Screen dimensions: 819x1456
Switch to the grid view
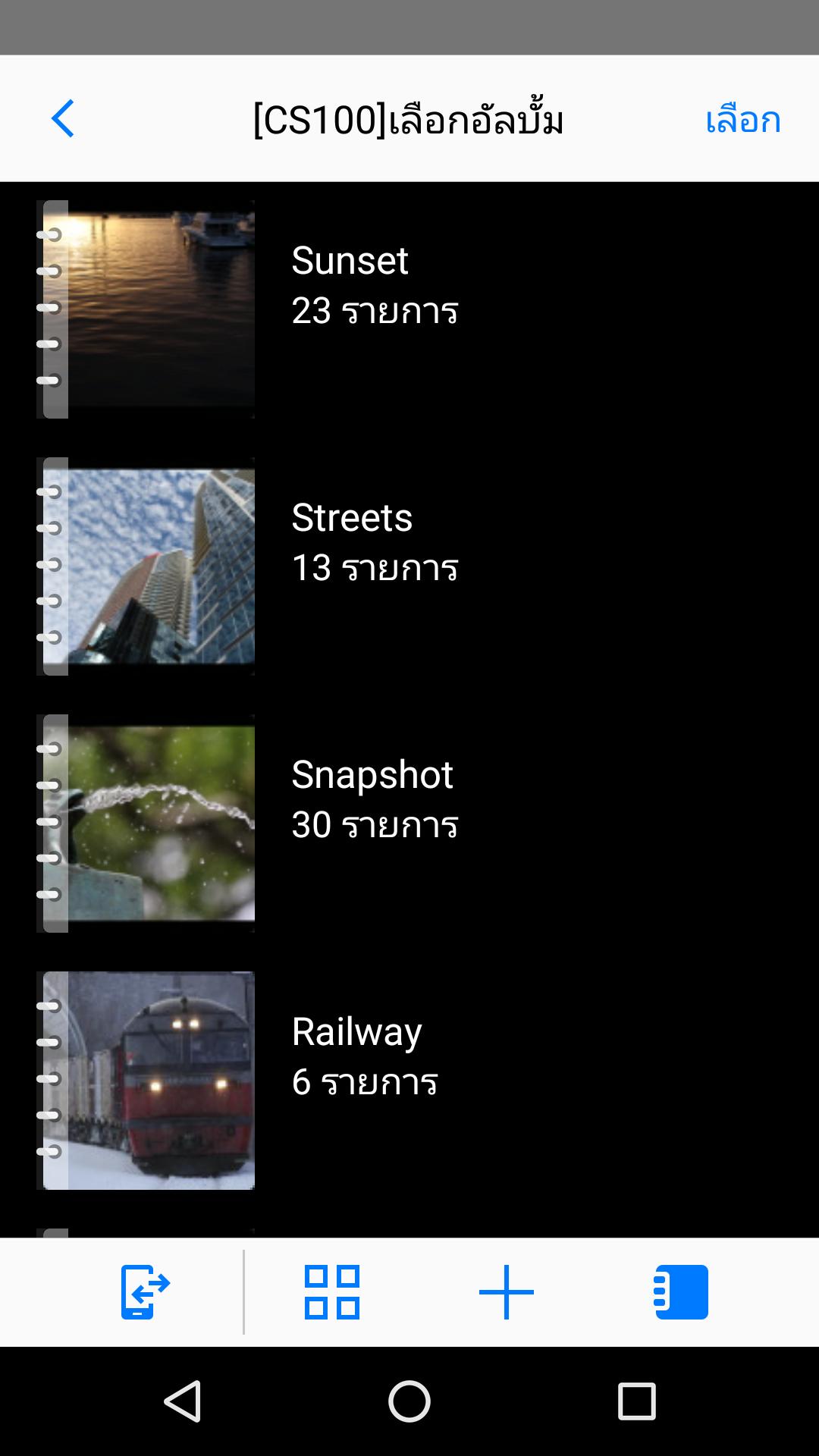click(331, 1292)
